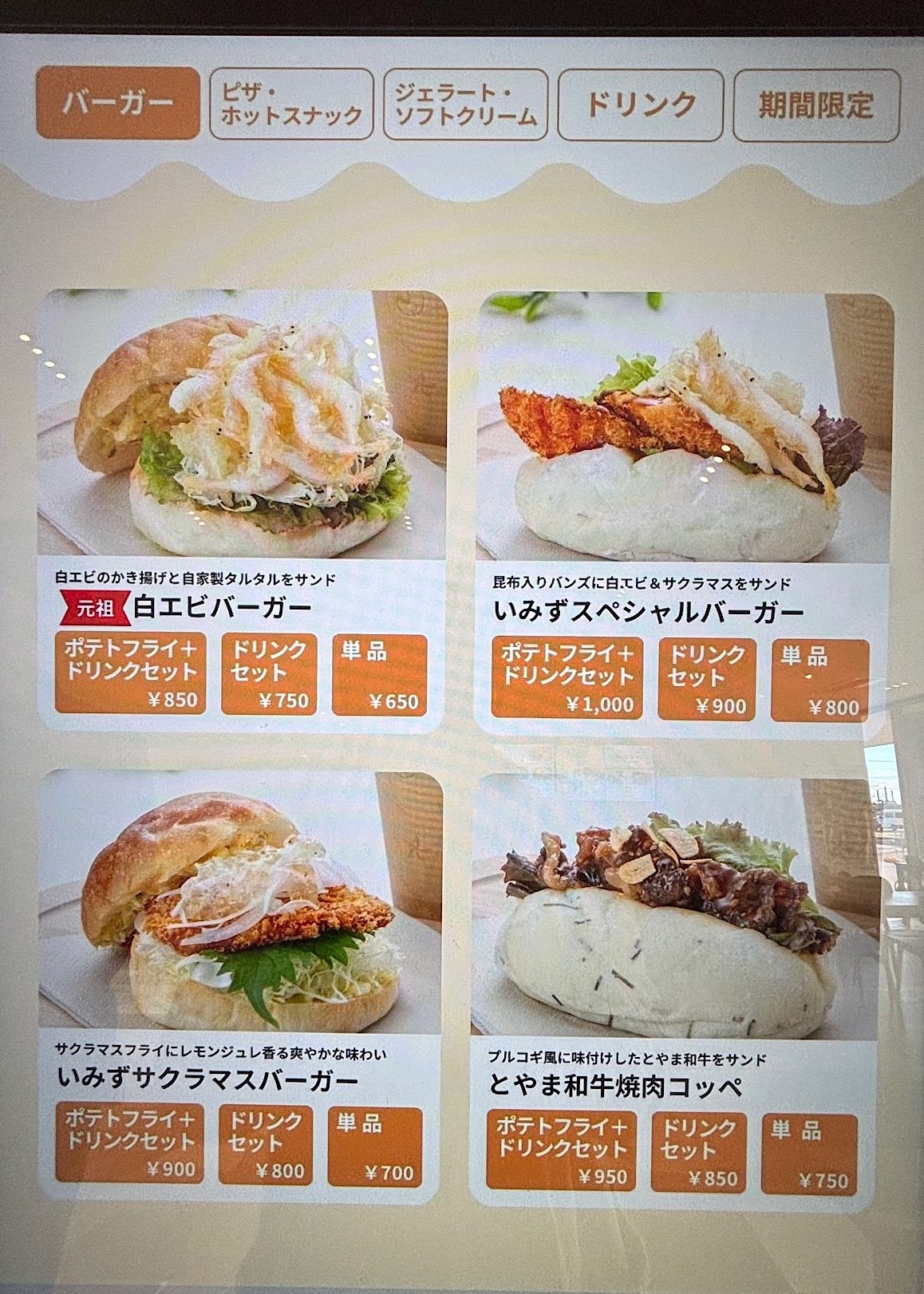Order 白エビバーガー 単品 ¥650

(380, 675)
